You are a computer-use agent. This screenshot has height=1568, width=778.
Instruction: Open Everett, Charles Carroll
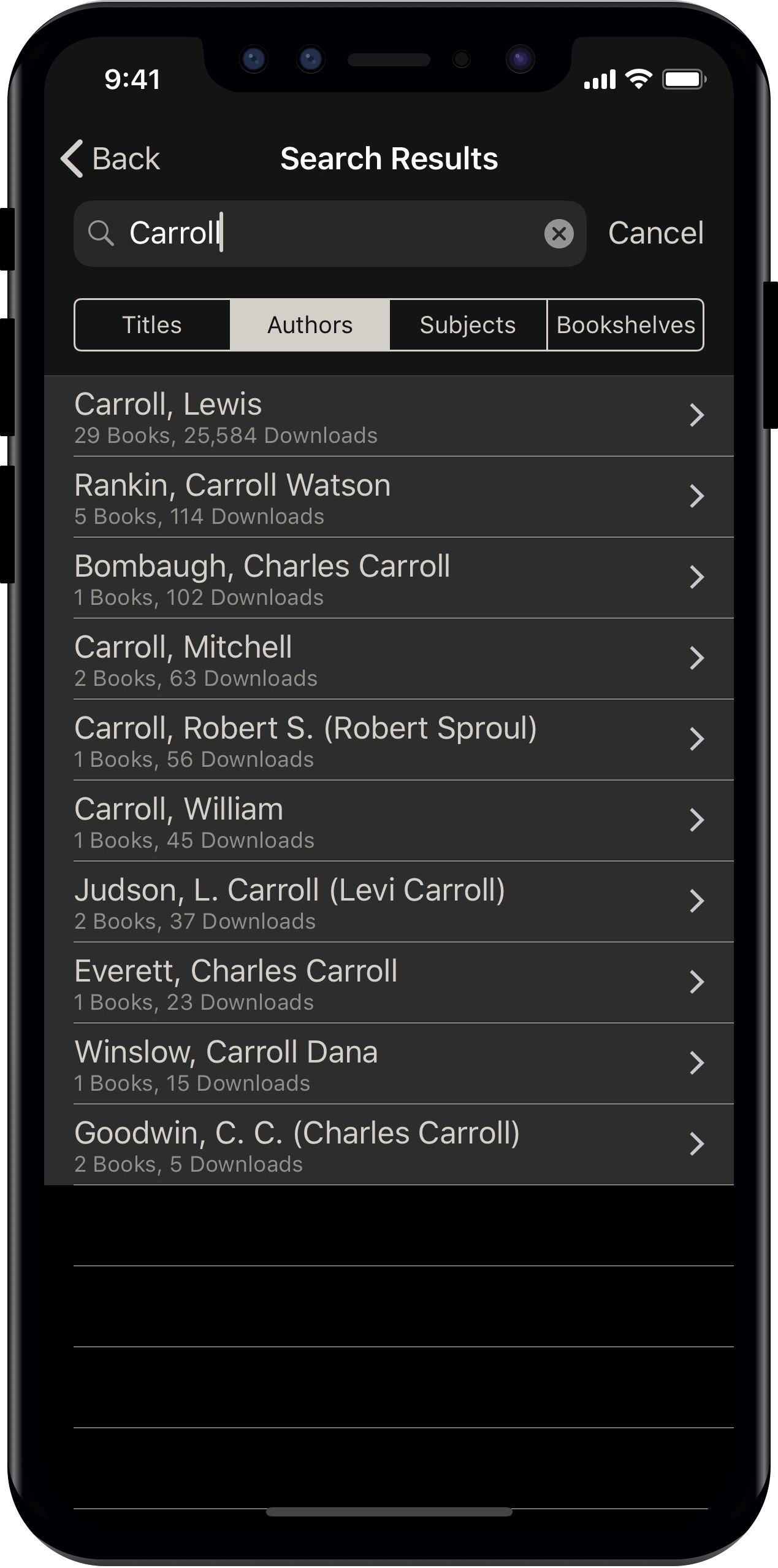[x=389, y=983]
